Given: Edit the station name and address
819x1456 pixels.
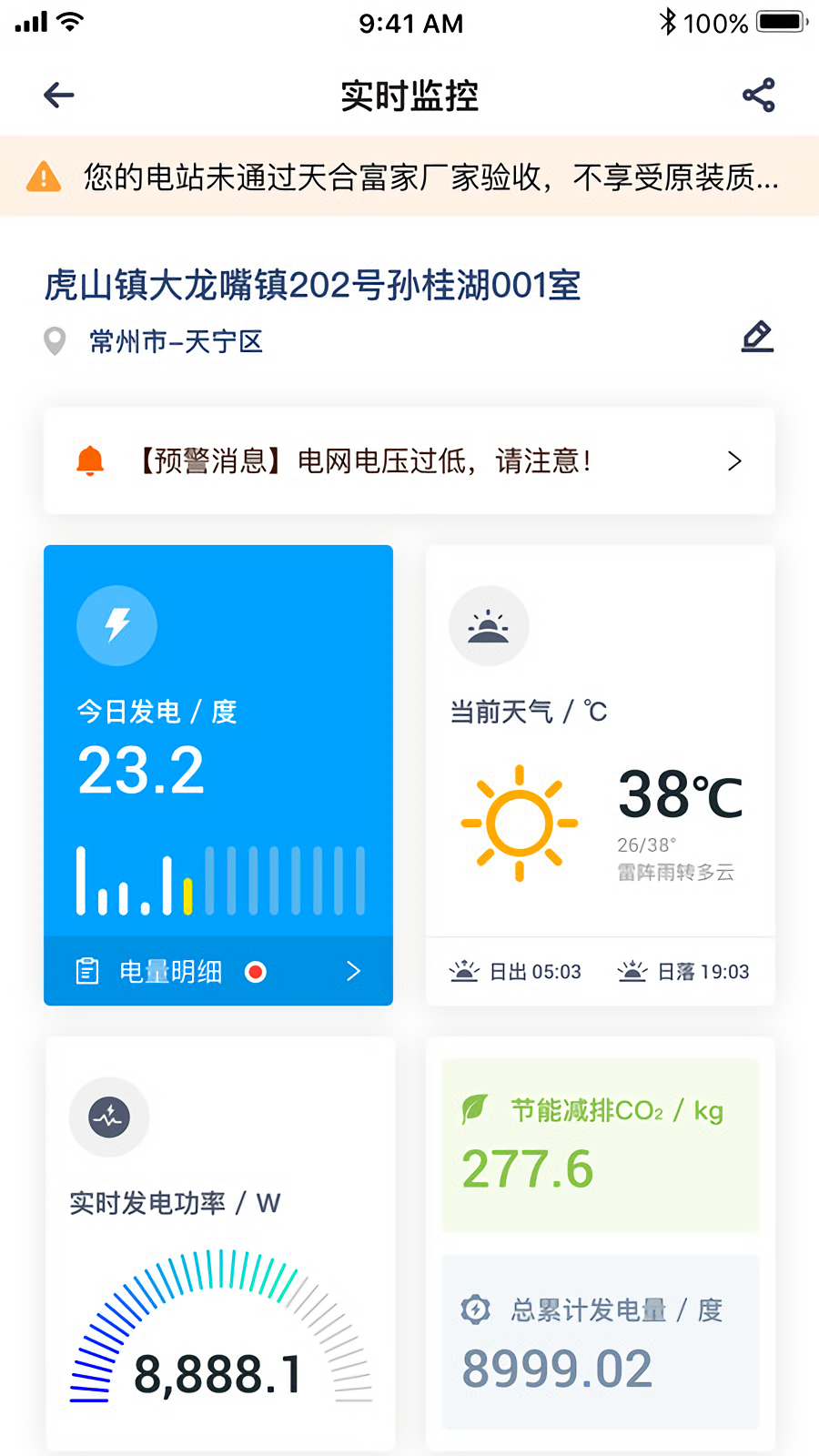Looking at the screenshot, I should pyautogui.click(x=757, y=337).
